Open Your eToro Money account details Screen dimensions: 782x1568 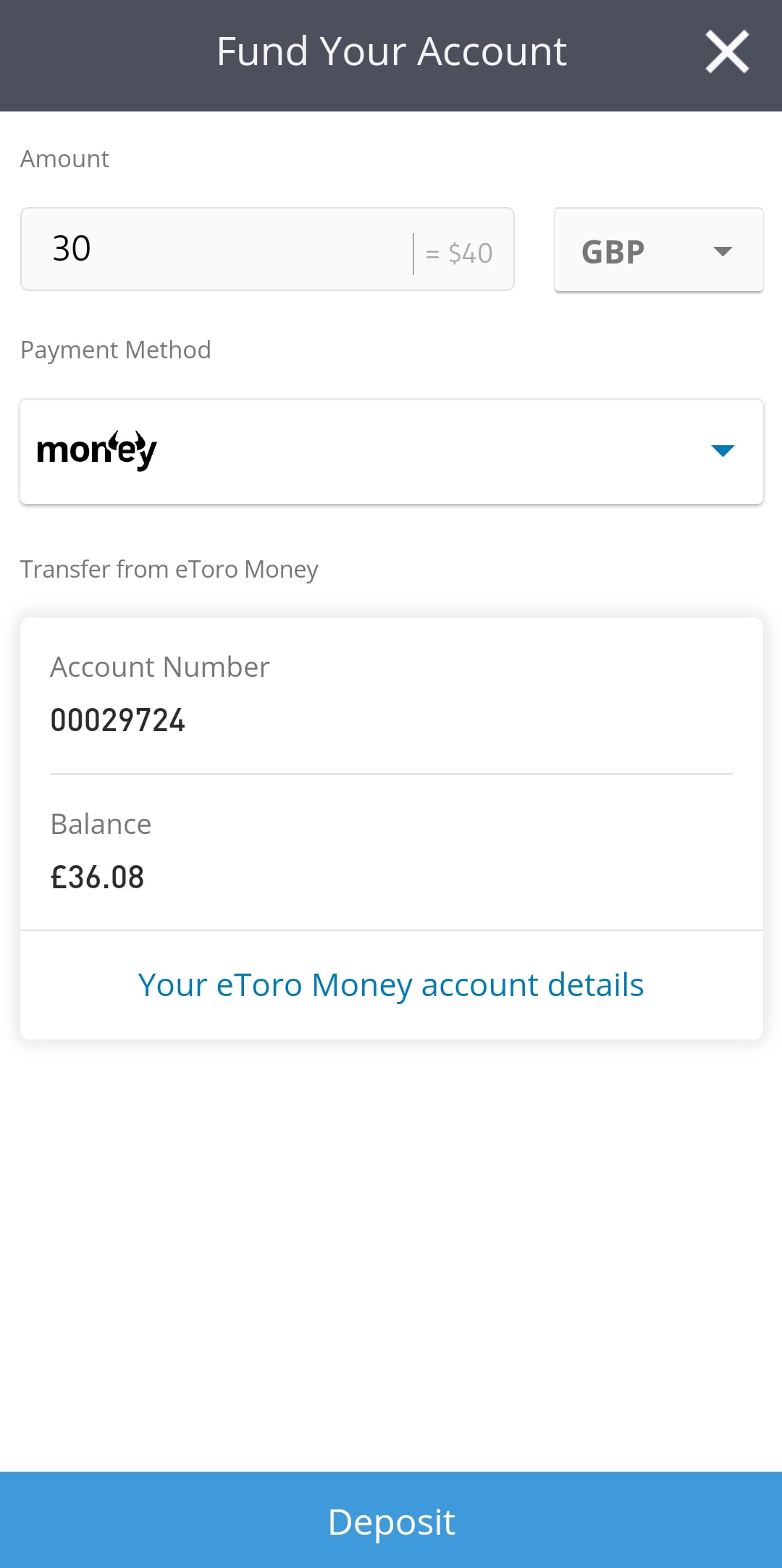coord(391,985)
